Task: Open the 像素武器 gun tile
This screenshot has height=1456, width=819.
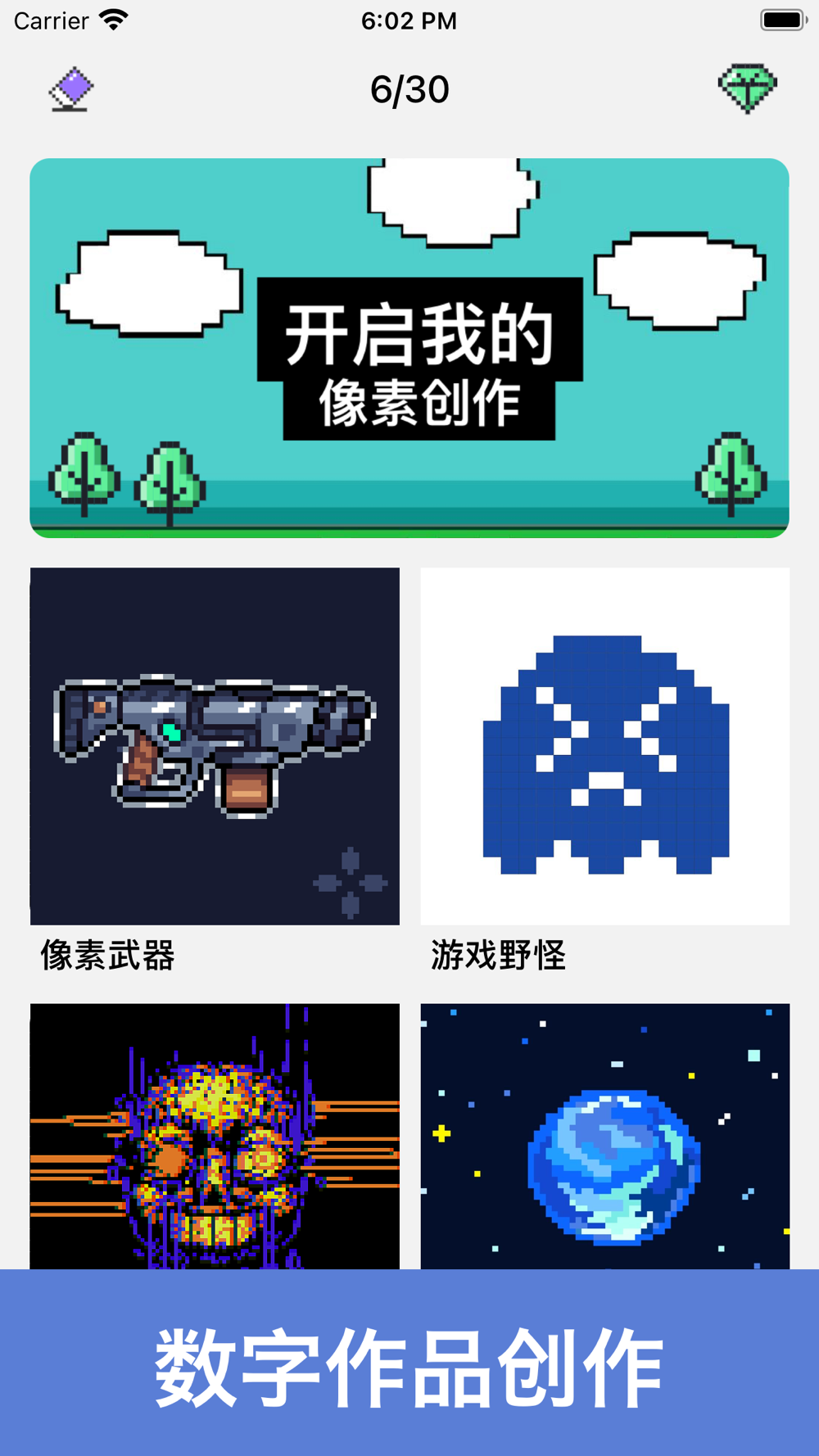Action: point(215,746)
